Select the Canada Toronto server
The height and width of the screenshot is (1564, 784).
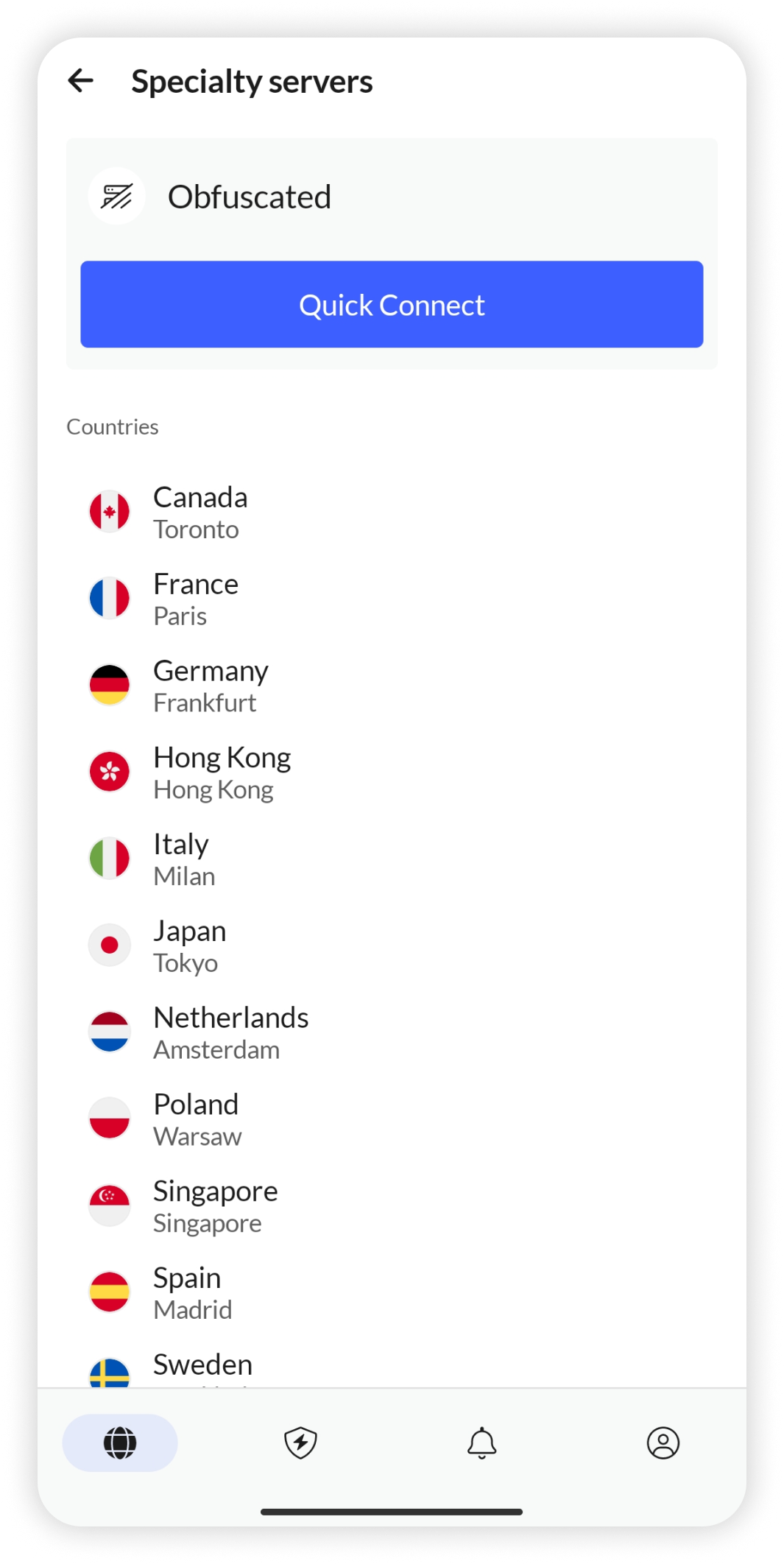point(200,512)
